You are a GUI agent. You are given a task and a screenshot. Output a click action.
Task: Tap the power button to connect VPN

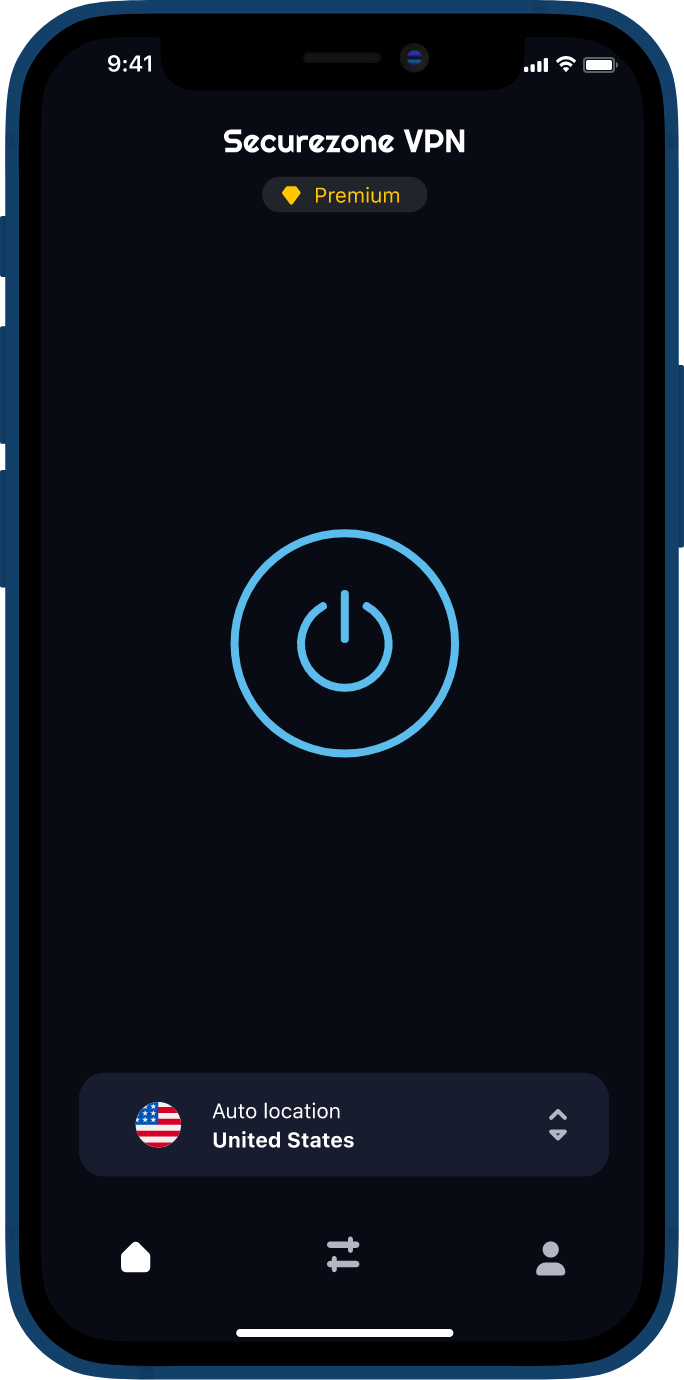point(344,643)
